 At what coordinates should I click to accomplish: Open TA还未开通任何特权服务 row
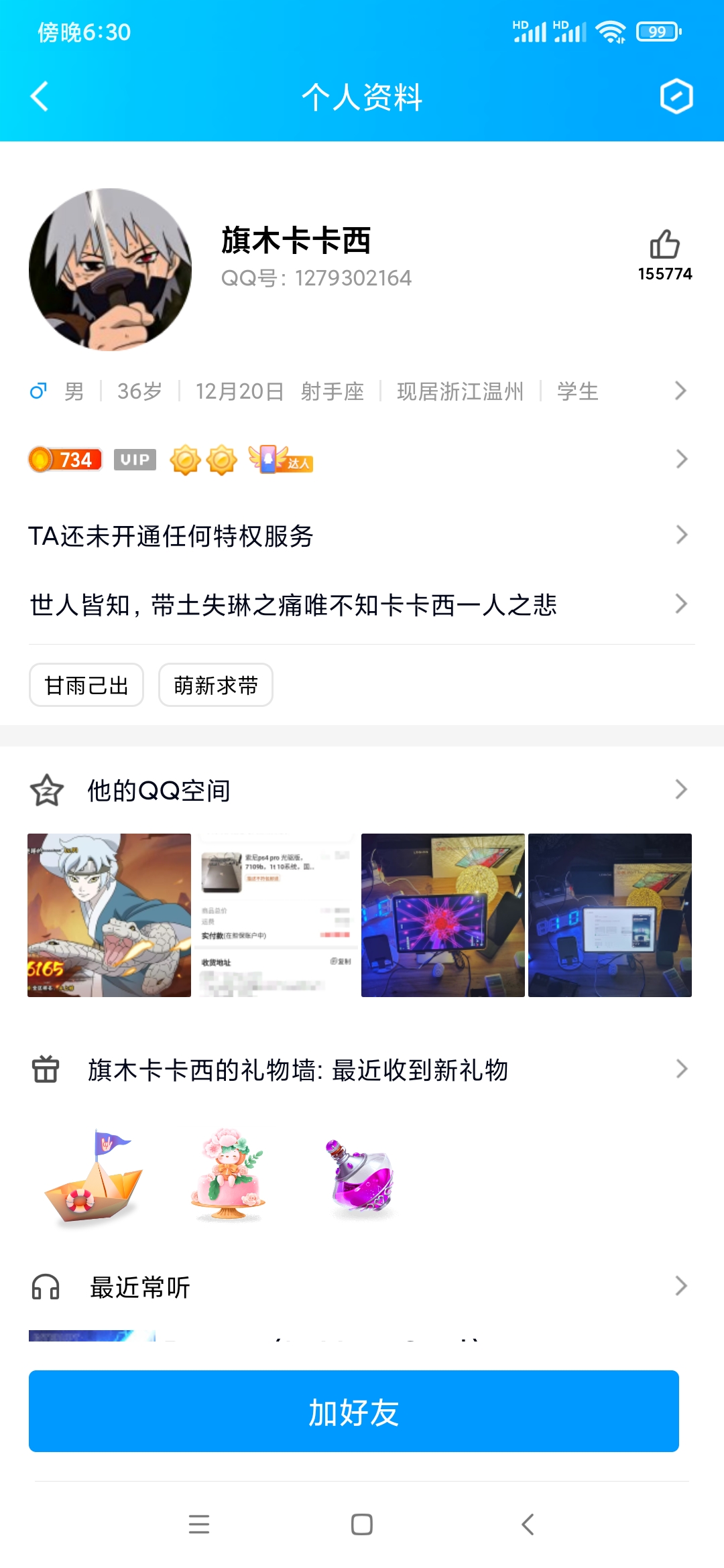pos(362,535)
